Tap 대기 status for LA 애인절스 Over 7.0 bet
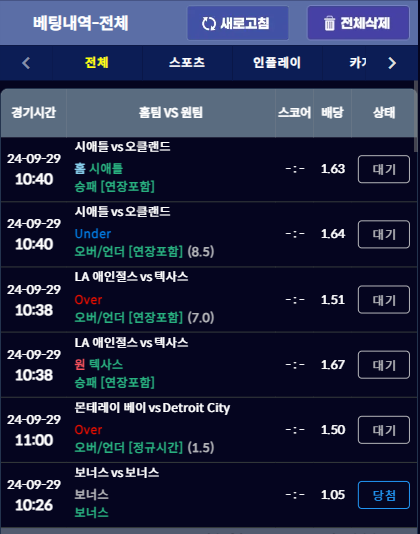The height and width of the screenshot is (534, 420). pos(384,300)
